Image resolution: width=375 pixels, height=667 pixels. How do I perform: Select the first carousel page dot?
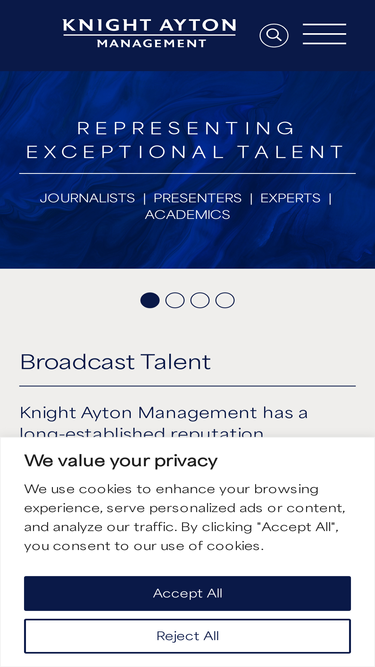click(x=150, y=300)
